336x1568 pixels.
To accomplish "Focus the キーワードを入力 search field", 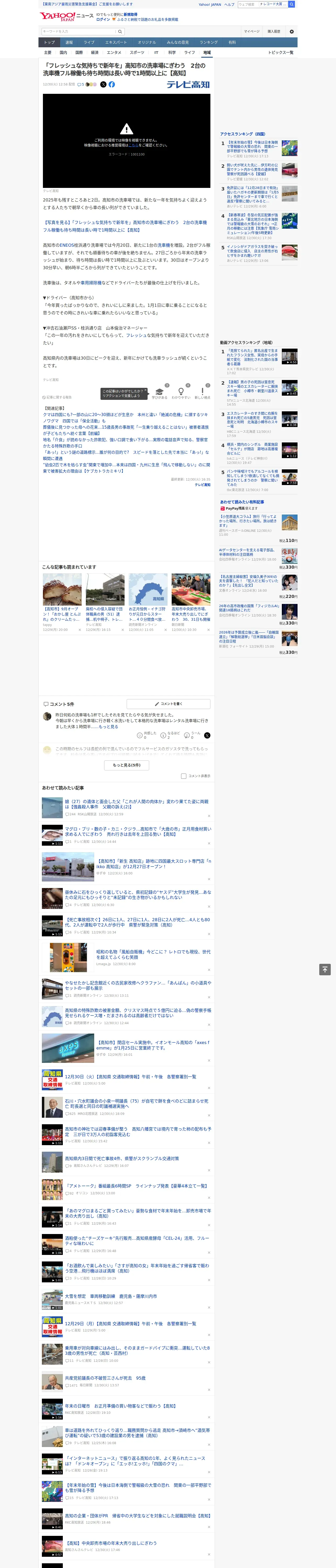I will pyautogui.click(x=79, y=32).
